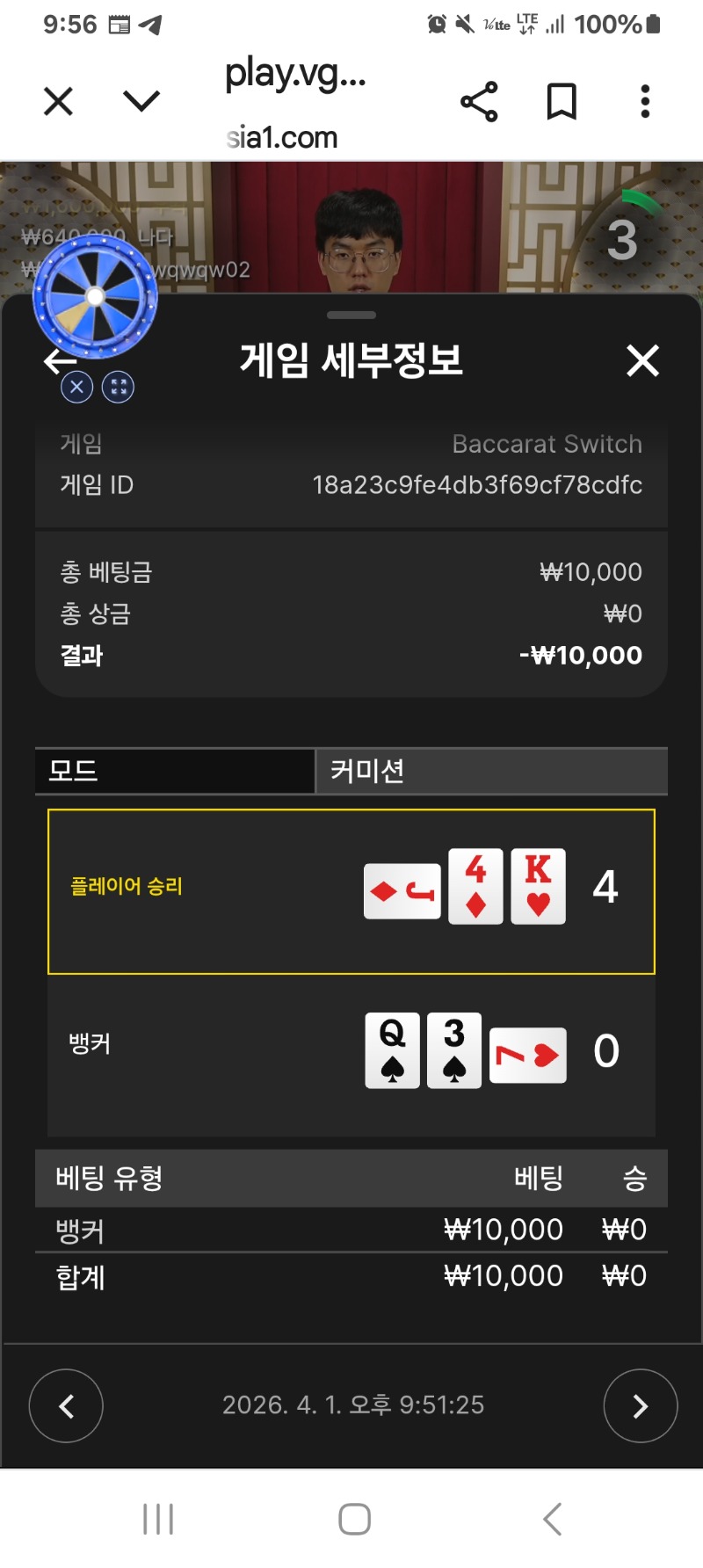Open the browser overflow menu

point(645,102)
